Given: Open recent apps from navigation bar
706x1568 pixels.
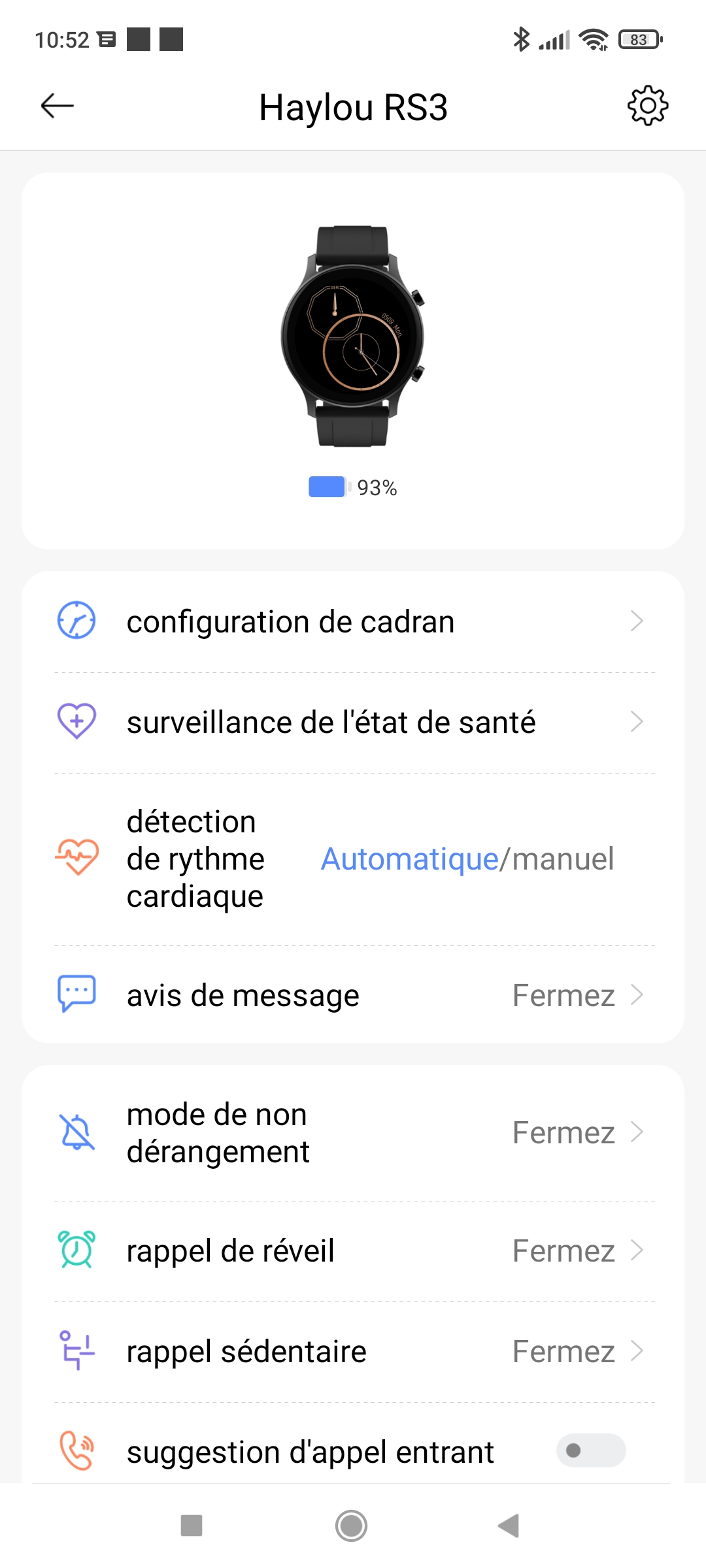Looking at the screenshot, I should coord(192,1526).
